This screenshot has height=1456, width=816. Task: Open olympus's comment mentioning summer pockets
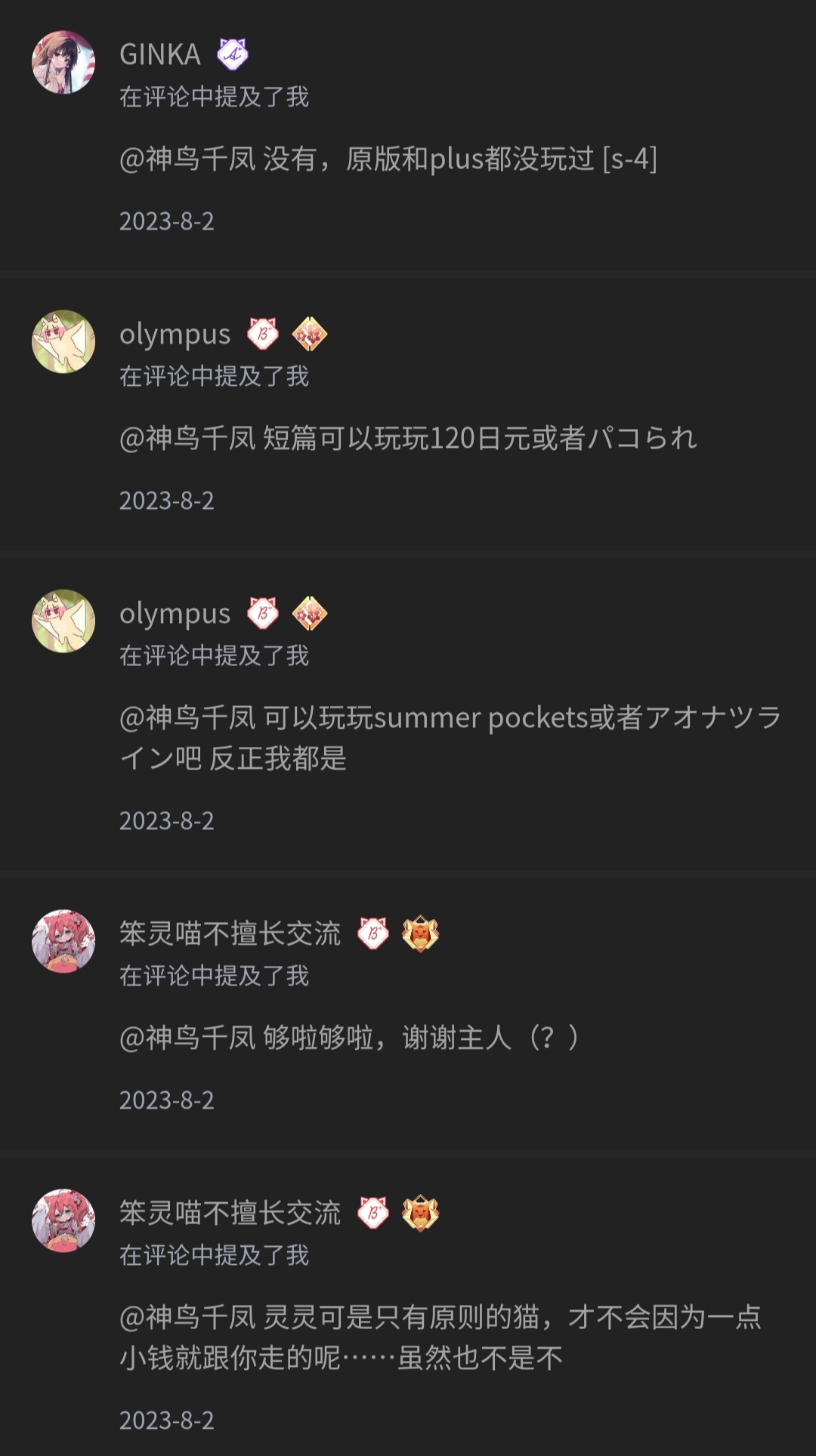450,737
